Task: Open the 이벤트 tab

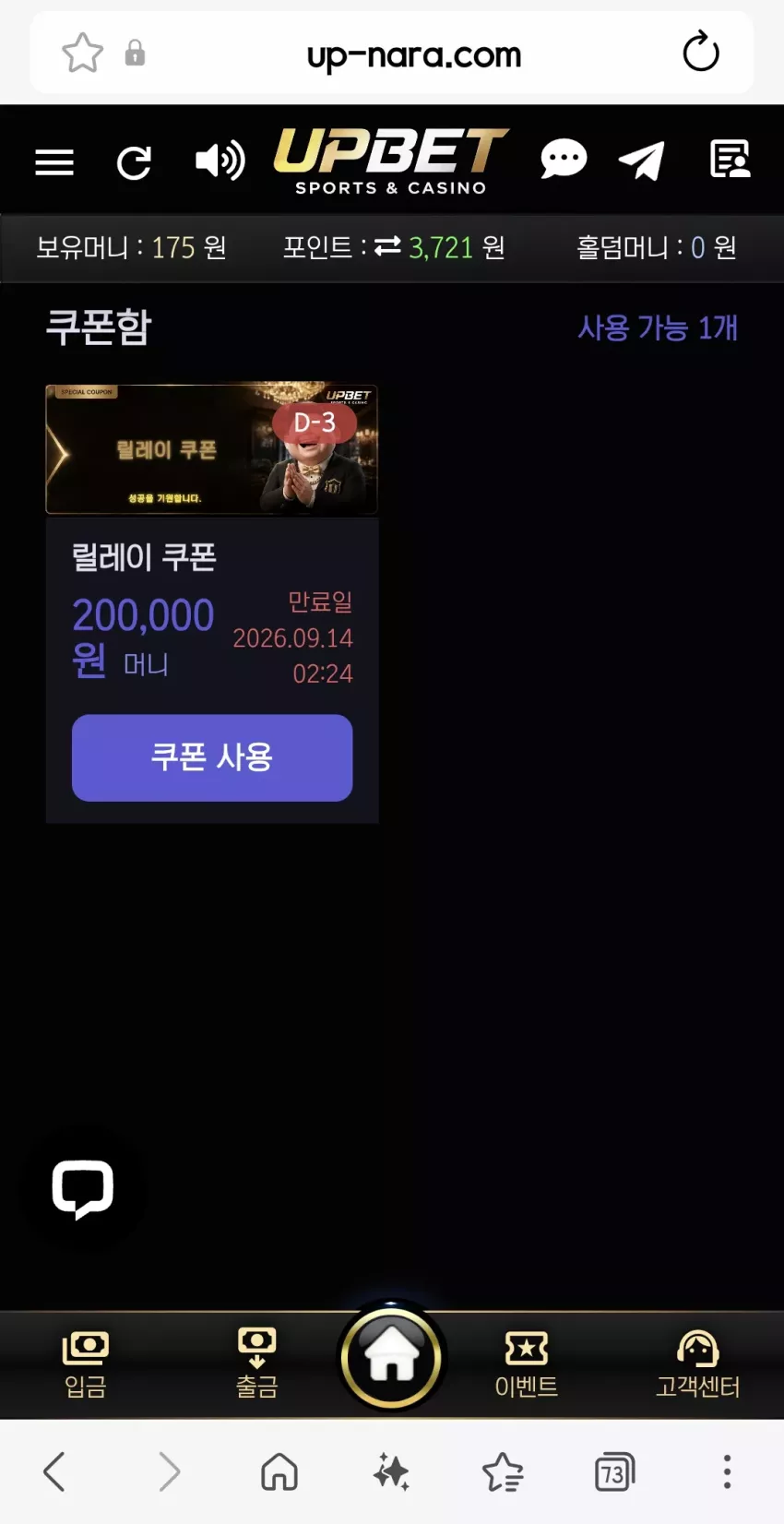Action: (527, 1364)
